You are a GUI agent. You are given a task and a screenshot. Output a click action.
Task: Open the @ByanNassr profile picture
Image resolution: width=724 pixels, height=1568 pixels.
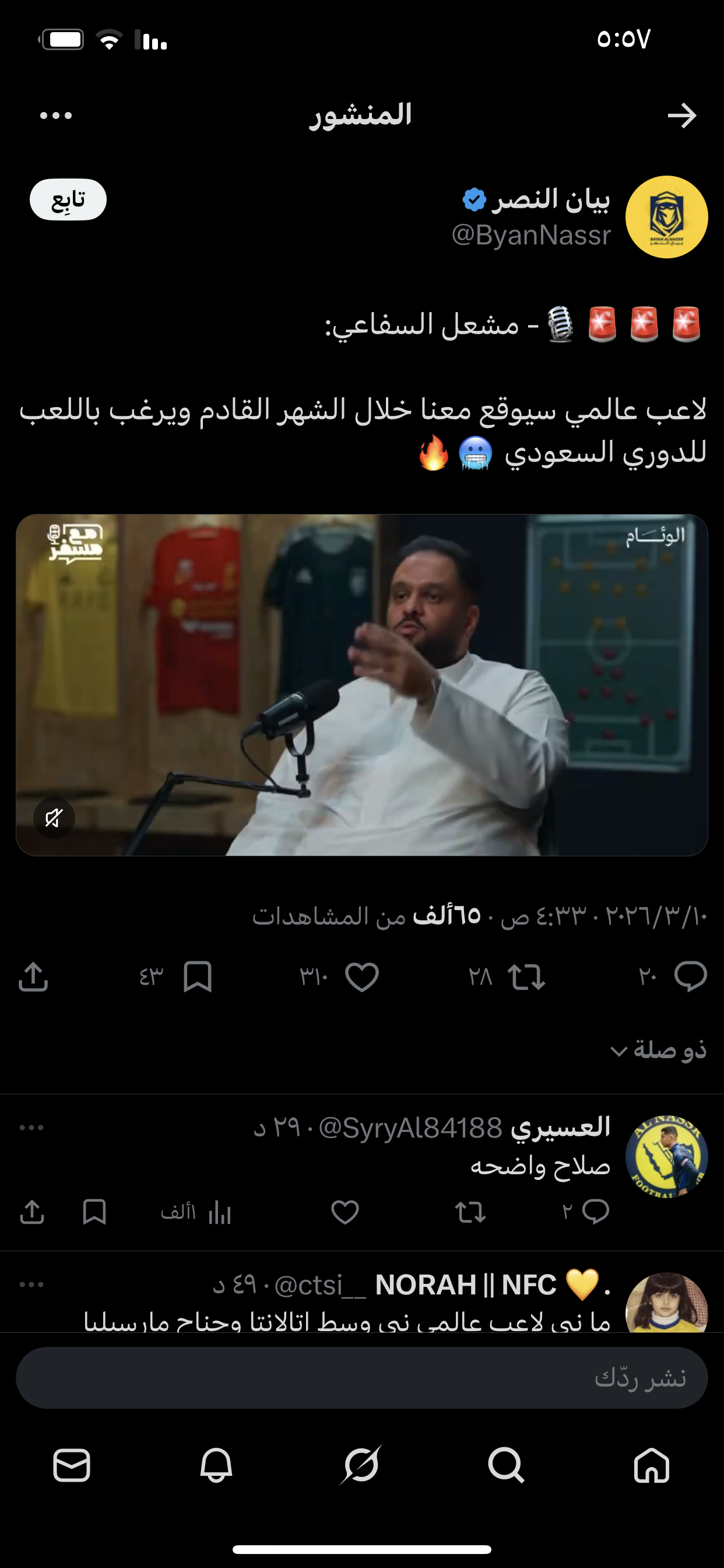(x=666, y=218)
